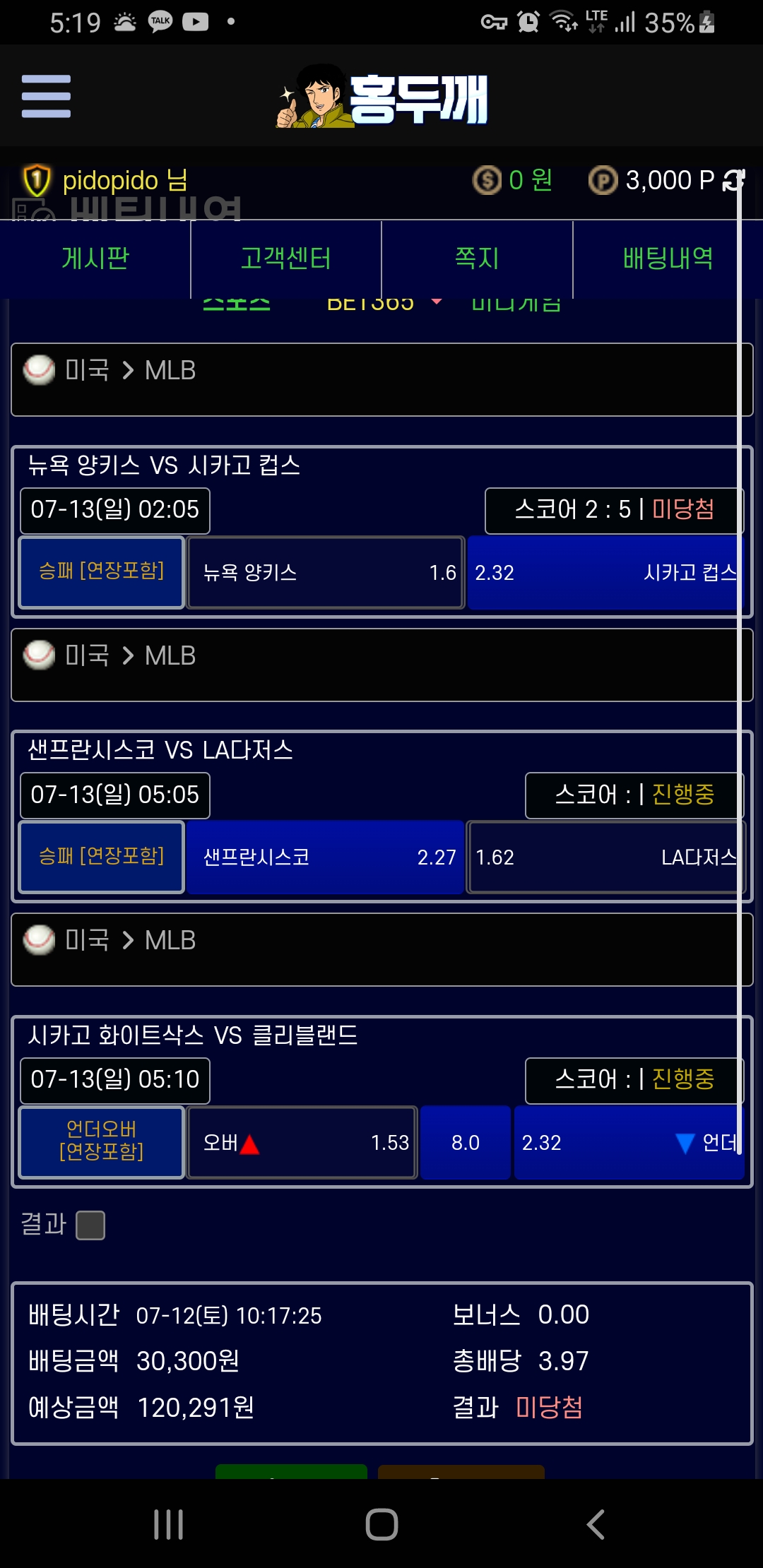Open the 배팅내역 tab

668,259
